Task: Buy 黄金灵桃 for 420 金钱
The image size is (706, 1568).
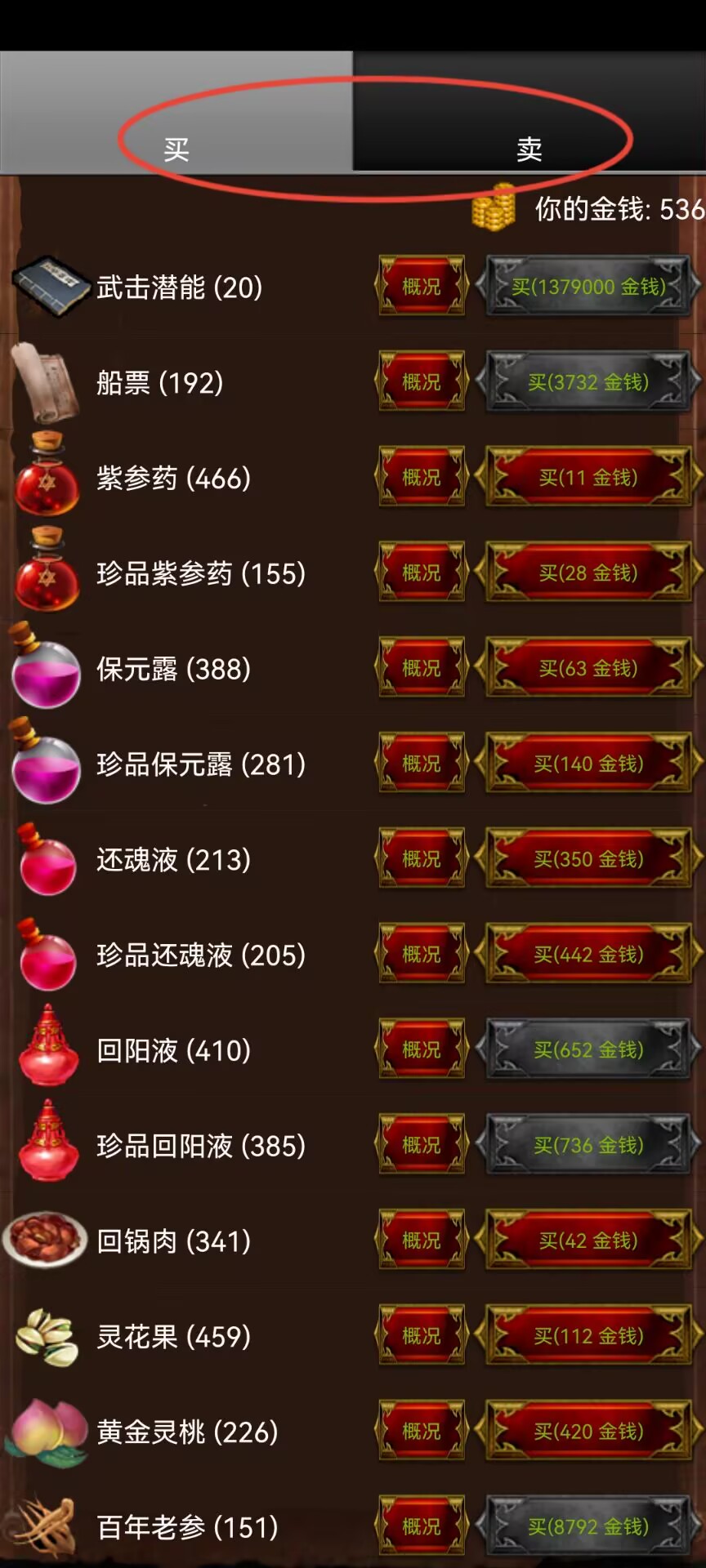Action: click(588, 1432)
